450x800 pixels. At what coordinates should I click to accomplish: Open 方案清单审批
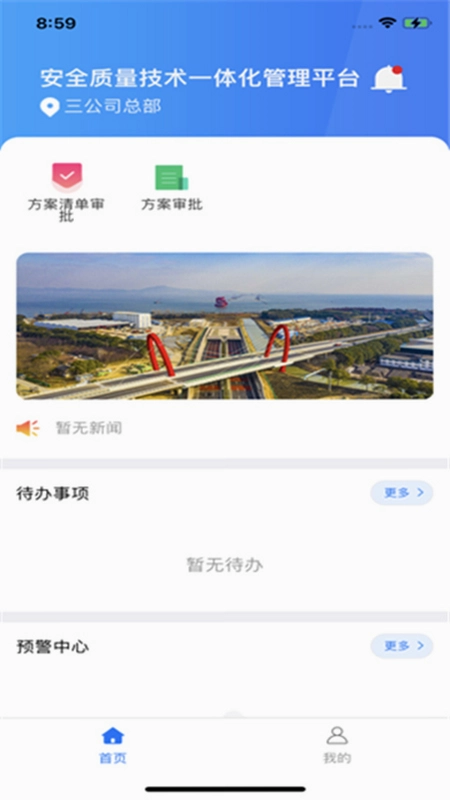(x=66, y=192)
